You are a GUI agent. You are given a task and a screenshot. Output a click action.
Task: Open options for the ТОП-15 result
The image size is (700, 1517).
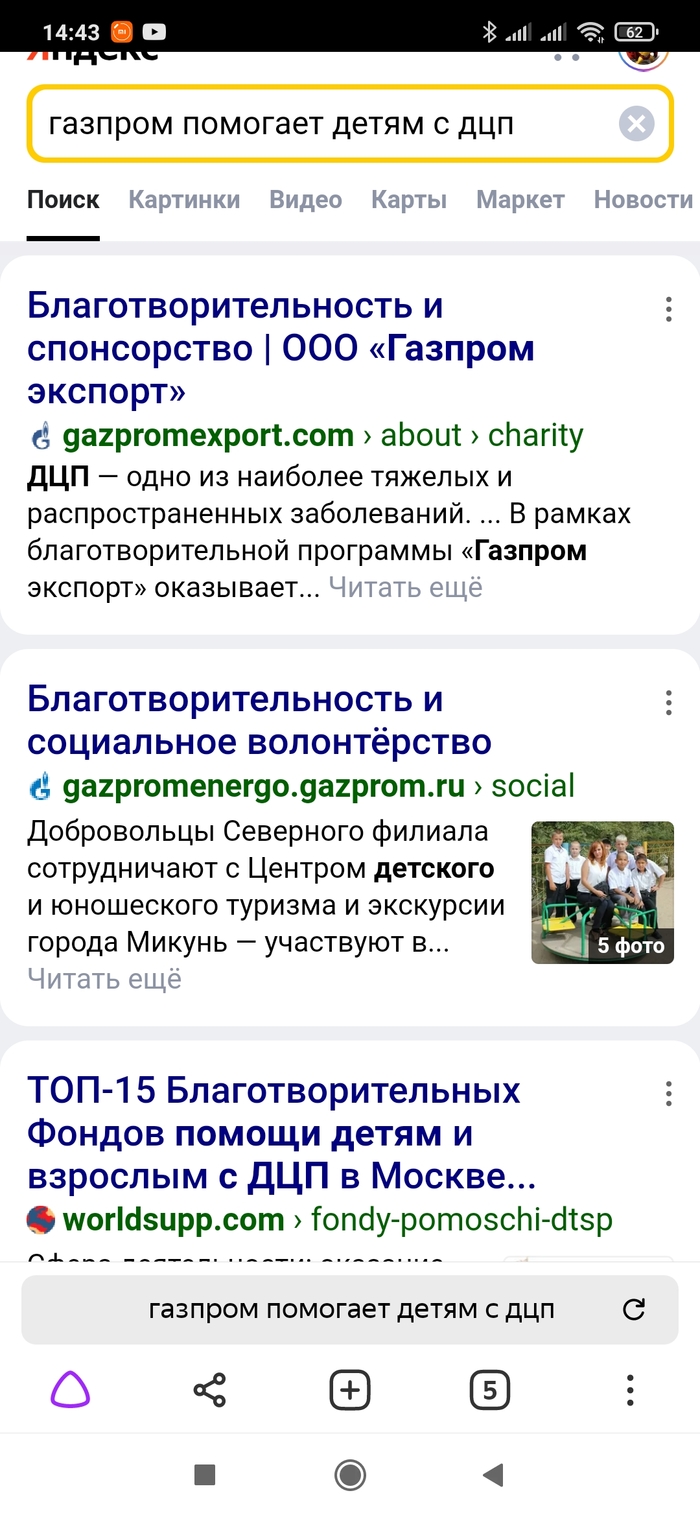[x=668, y=1093]
